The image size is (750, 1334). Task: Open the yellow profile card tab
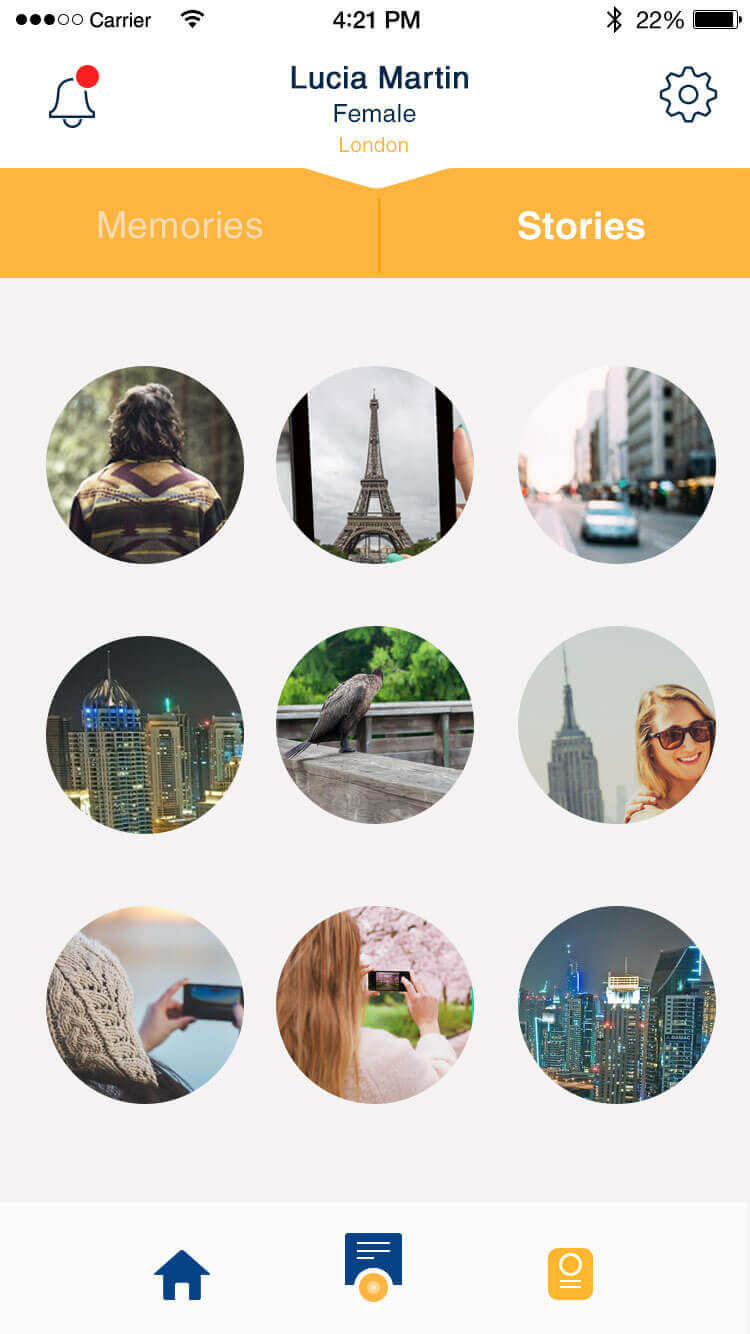(x=570, y=1274)
